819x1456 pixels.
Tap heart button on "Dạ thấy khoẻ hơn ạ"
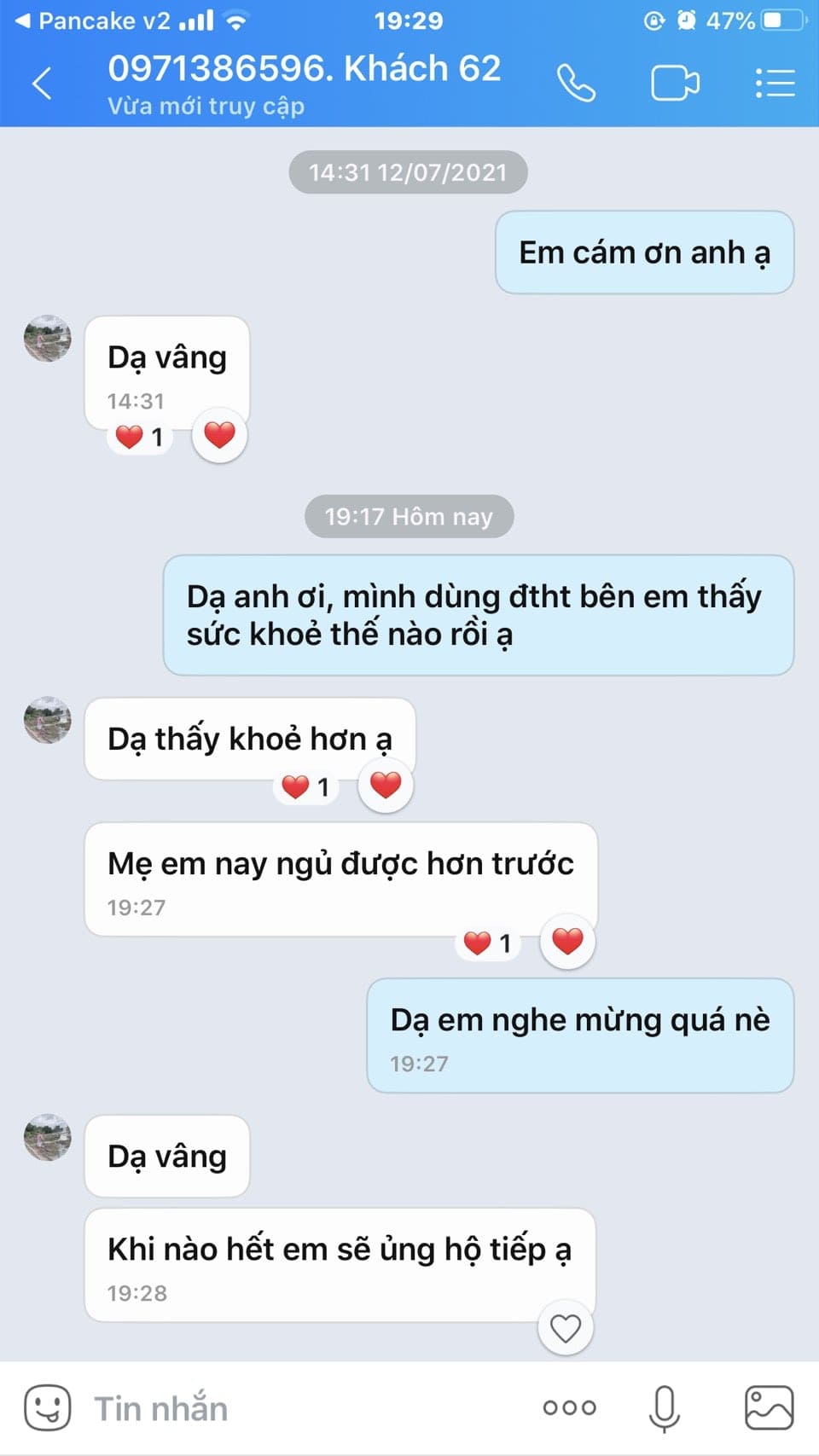386,786
